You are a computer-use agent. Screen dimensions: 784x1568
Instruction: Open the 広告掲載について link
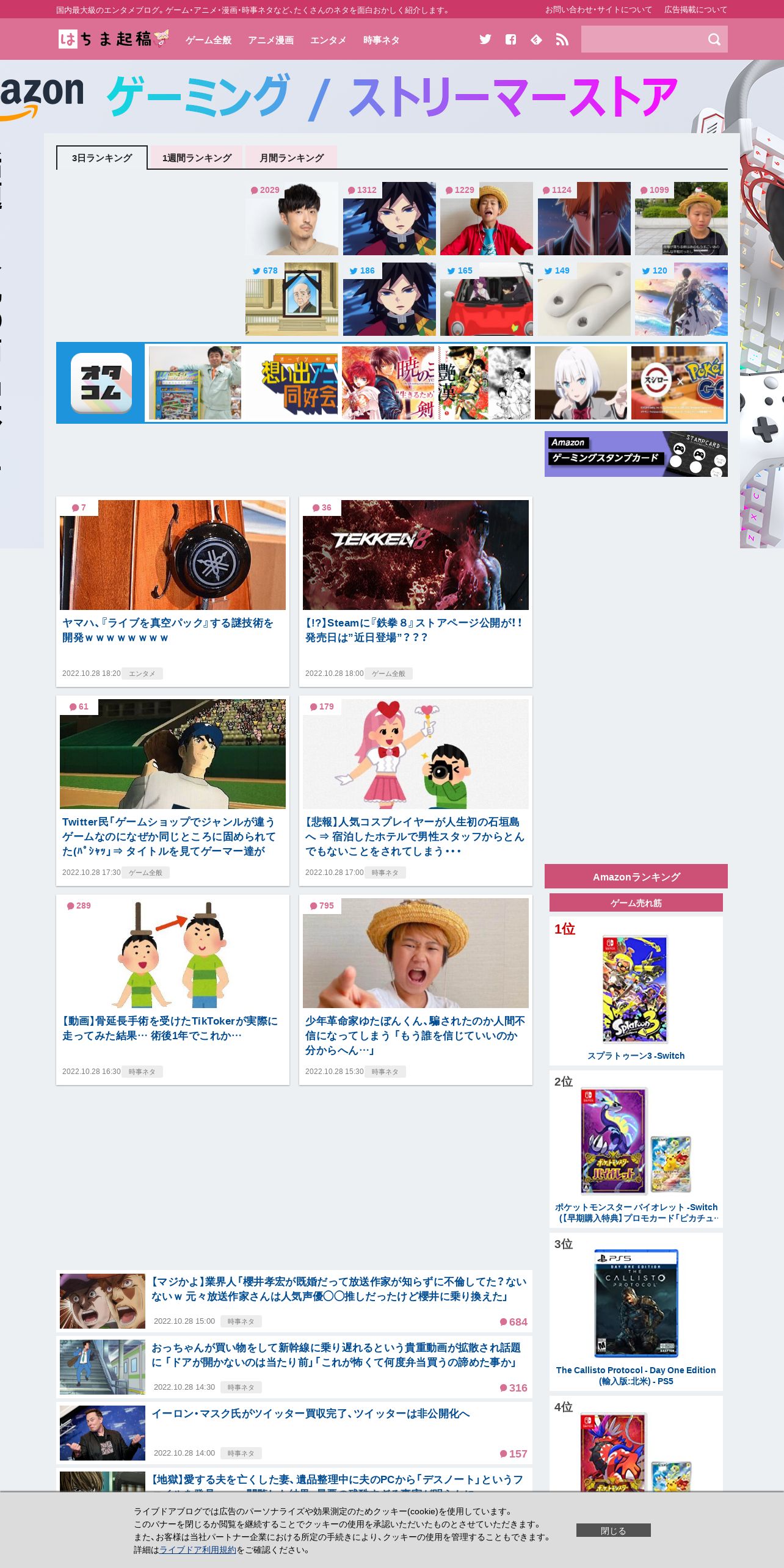coord(695,10)
